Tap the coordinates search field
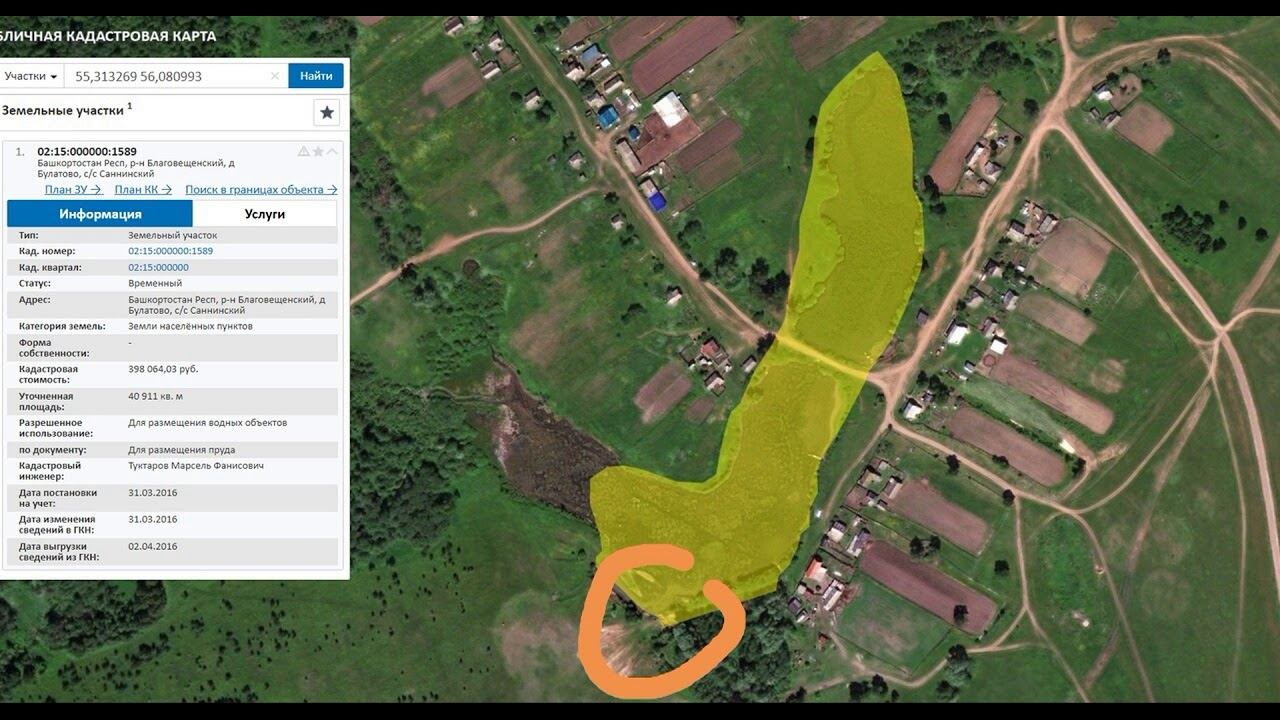Image resolution: width=1280 pixels, height=720 pixels. tap(165, 76)
